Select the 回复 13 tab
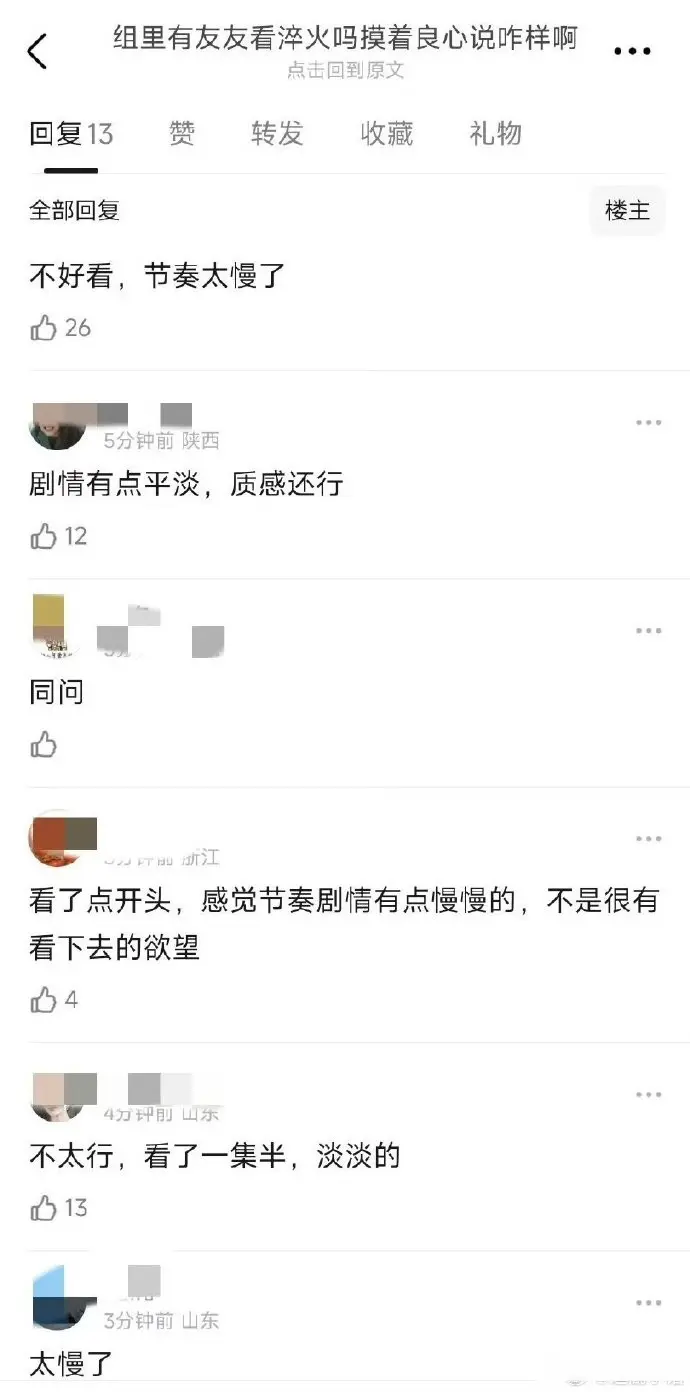The image size is (690, 1392). pyautogui.click(x=71, y=134)
